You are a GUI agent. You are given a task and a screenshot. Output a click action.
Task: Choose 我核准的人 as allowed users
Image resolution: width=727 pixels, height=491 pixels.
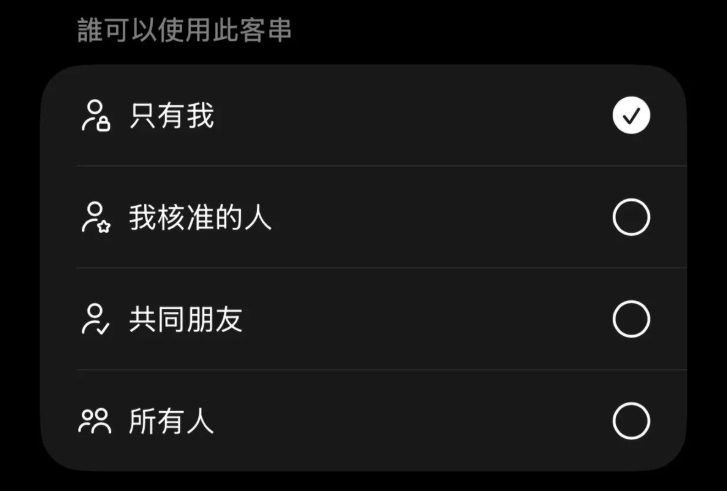[x=631, y=217]
